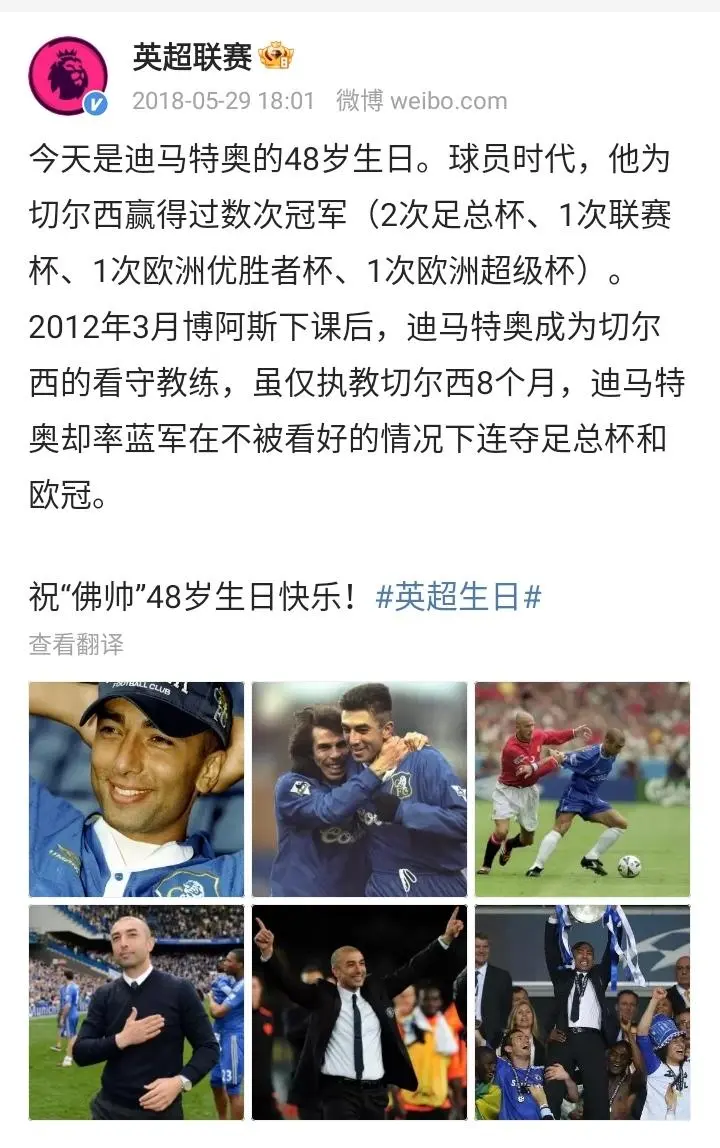Image resolution: width=720 pixels, height=1148 pixels.
Task: Open the photo of players fighting for the ball
Action: coord(582,789)
